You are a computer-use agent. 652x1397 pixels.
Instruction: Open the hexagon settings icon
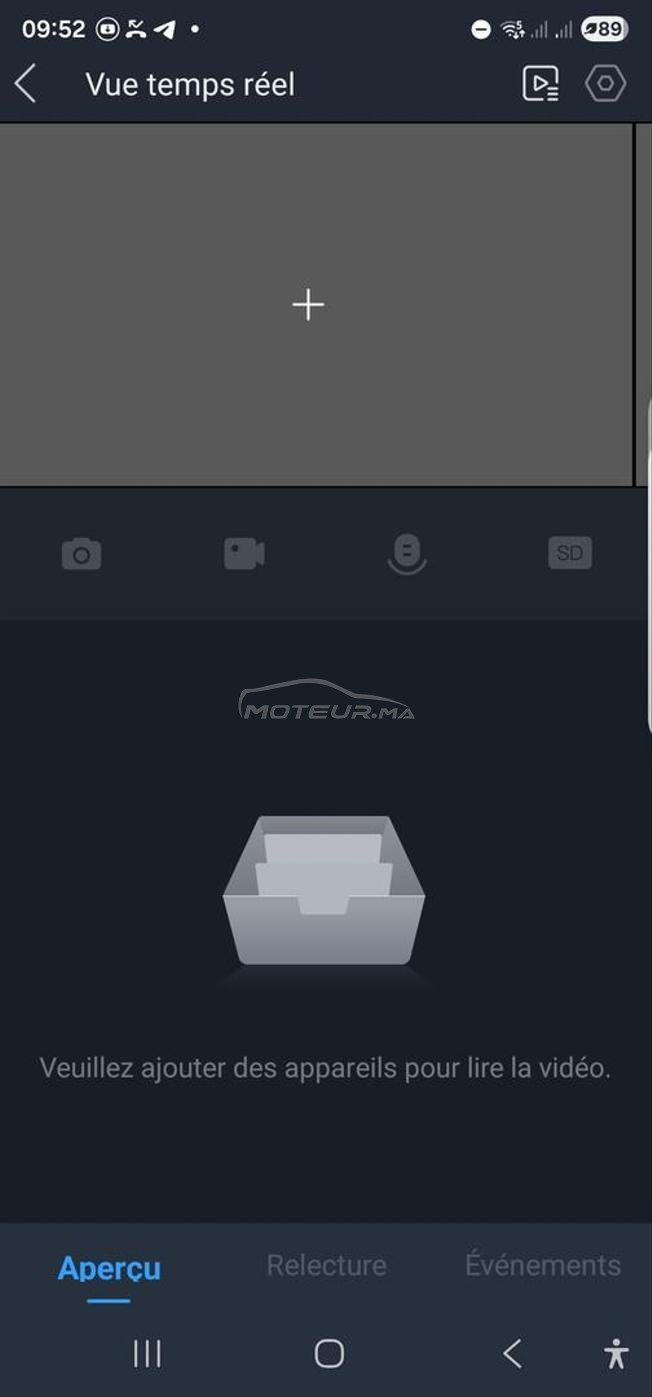tap(606, 84)
